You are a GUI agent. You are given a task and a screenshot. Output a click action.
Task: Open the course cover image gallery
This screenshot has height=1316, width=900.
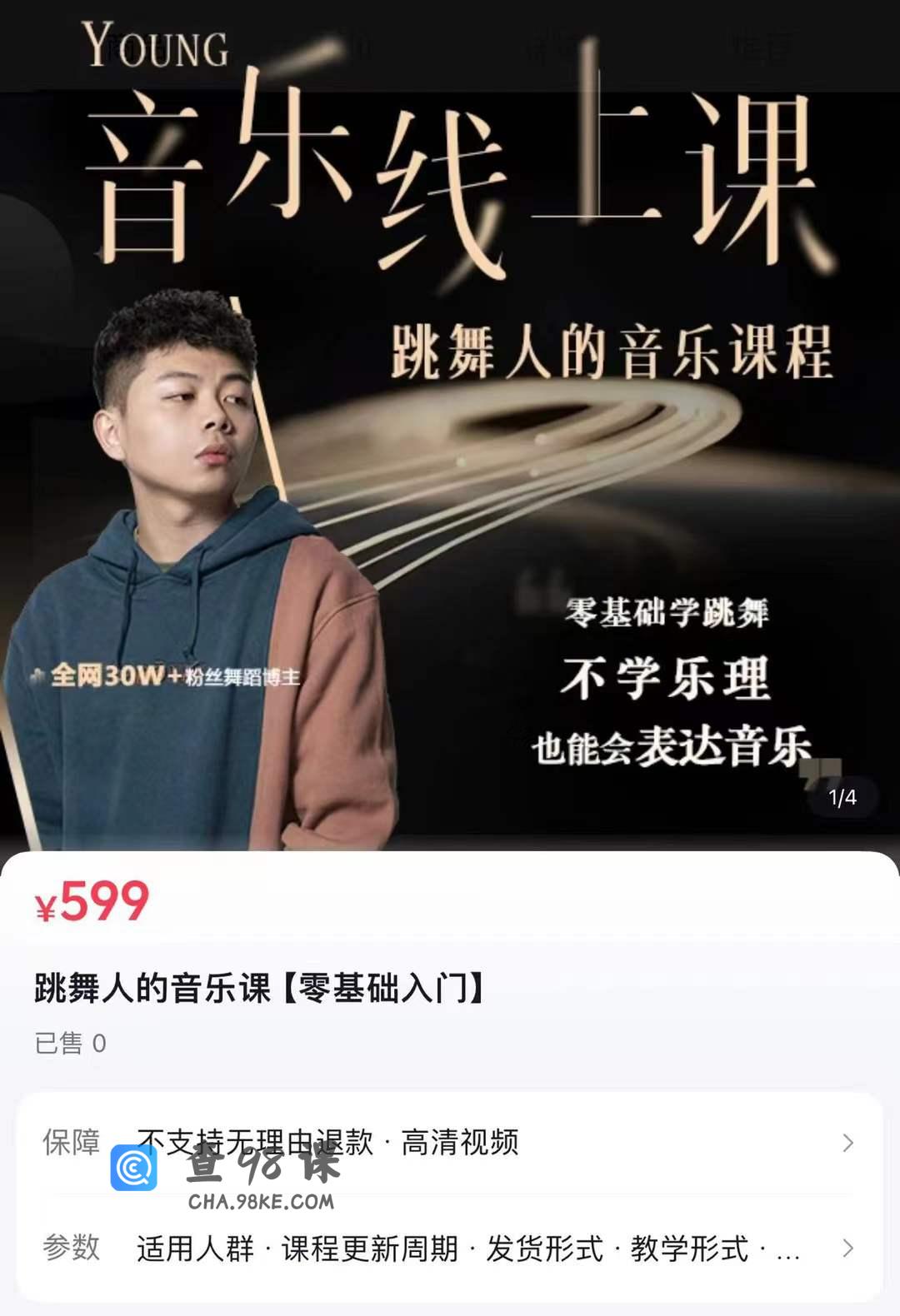click(450, 466)
